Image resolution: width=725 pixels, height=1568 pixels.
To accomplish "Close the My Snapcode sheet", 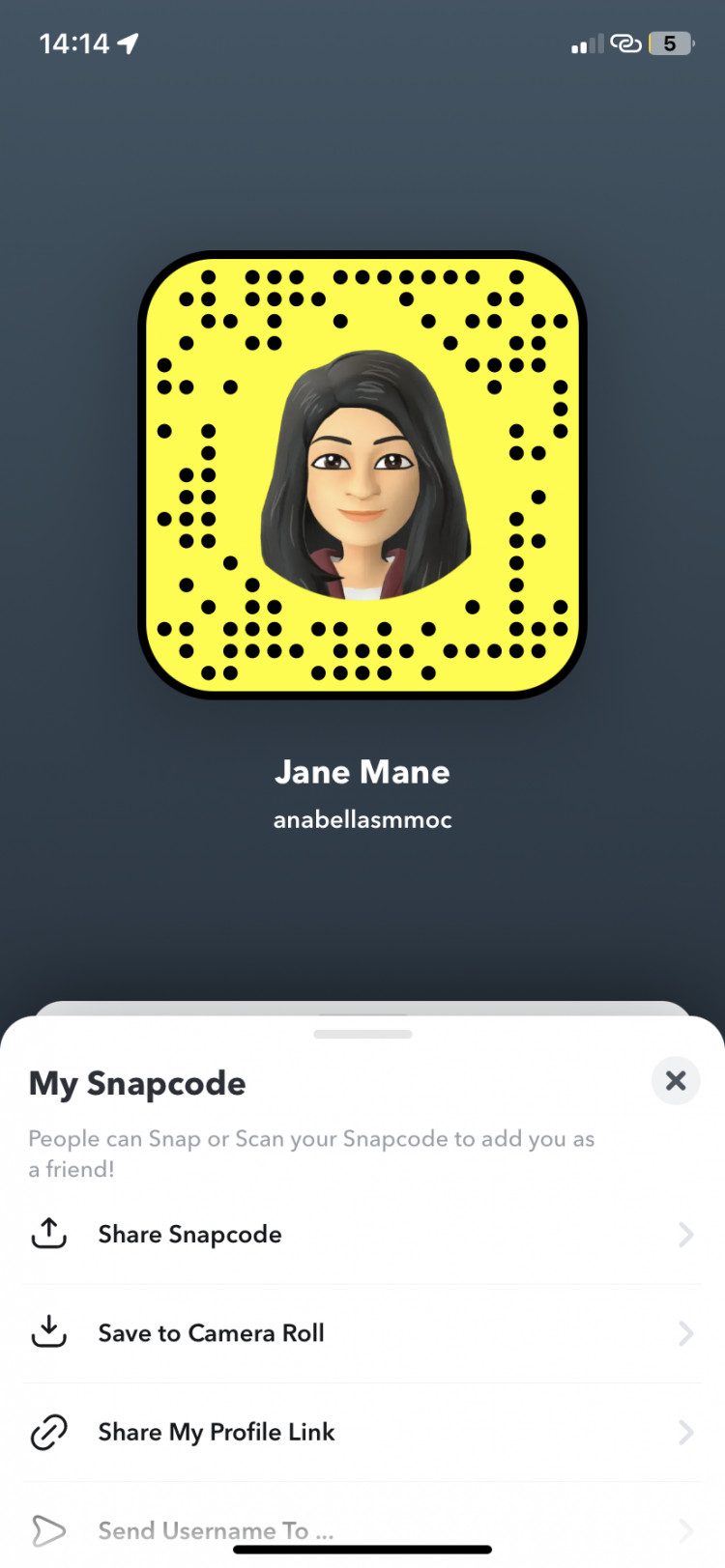I will point(676,1080).
